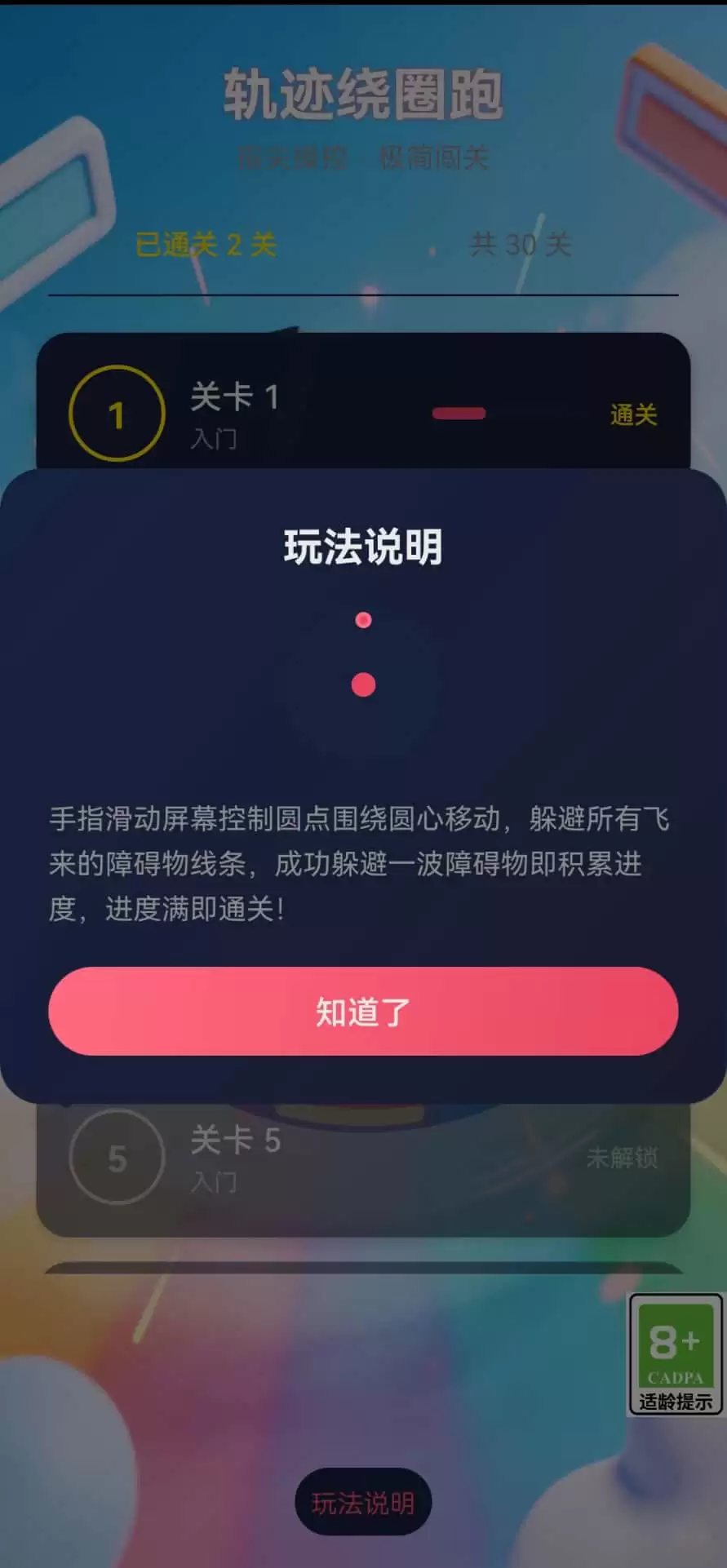Open the 玩法说明 pill button

point(363,1502)
